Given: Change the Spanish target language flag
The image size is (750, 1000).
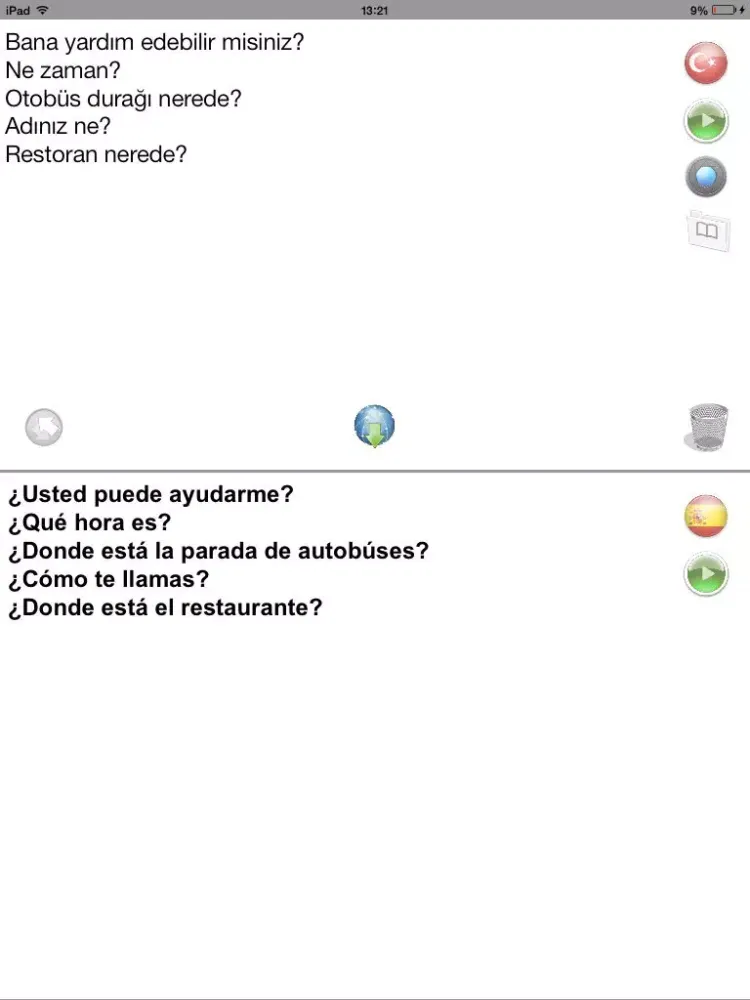Looking at the screenshot, I should (x=706, y=517).
